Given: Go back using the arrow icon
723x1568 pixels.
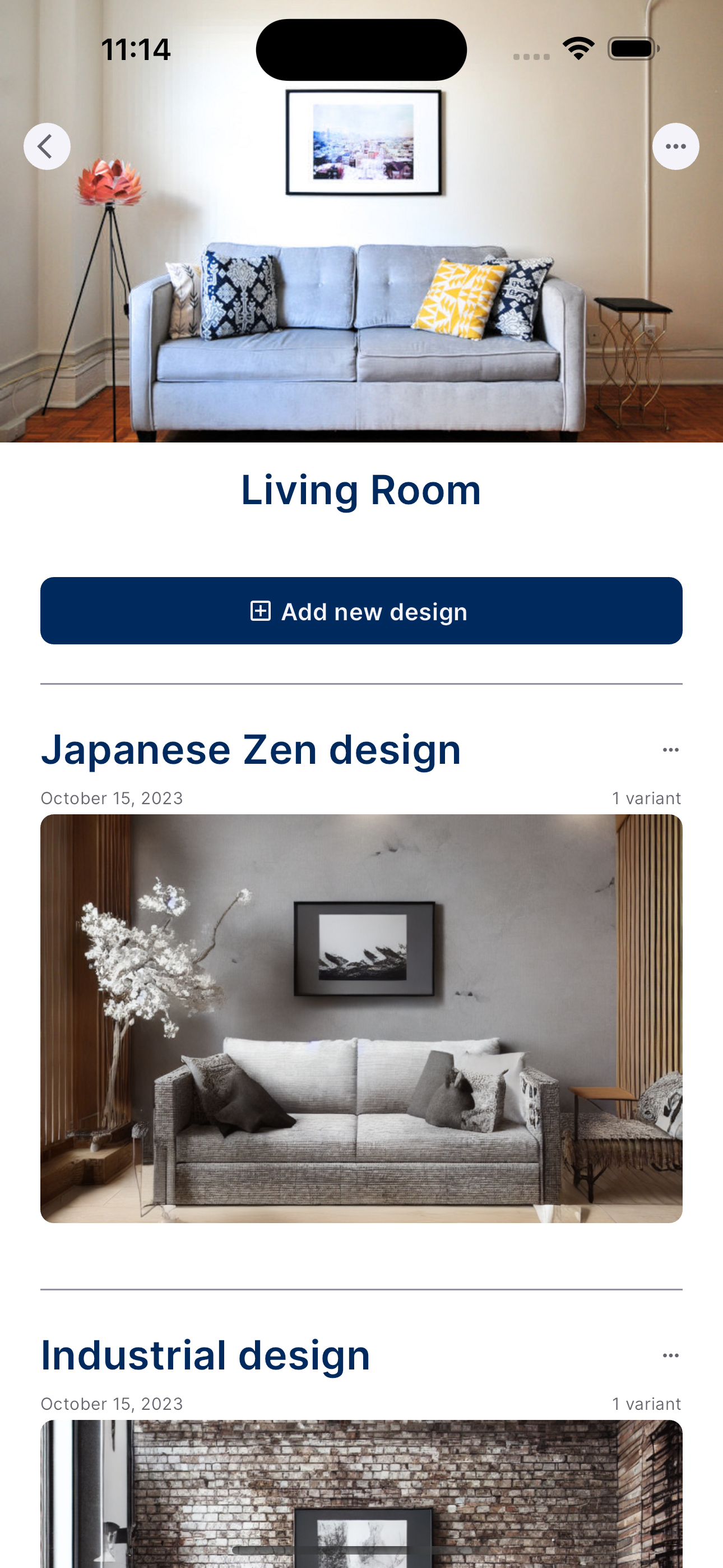Looking at the screenshot, I should [47, 146].
